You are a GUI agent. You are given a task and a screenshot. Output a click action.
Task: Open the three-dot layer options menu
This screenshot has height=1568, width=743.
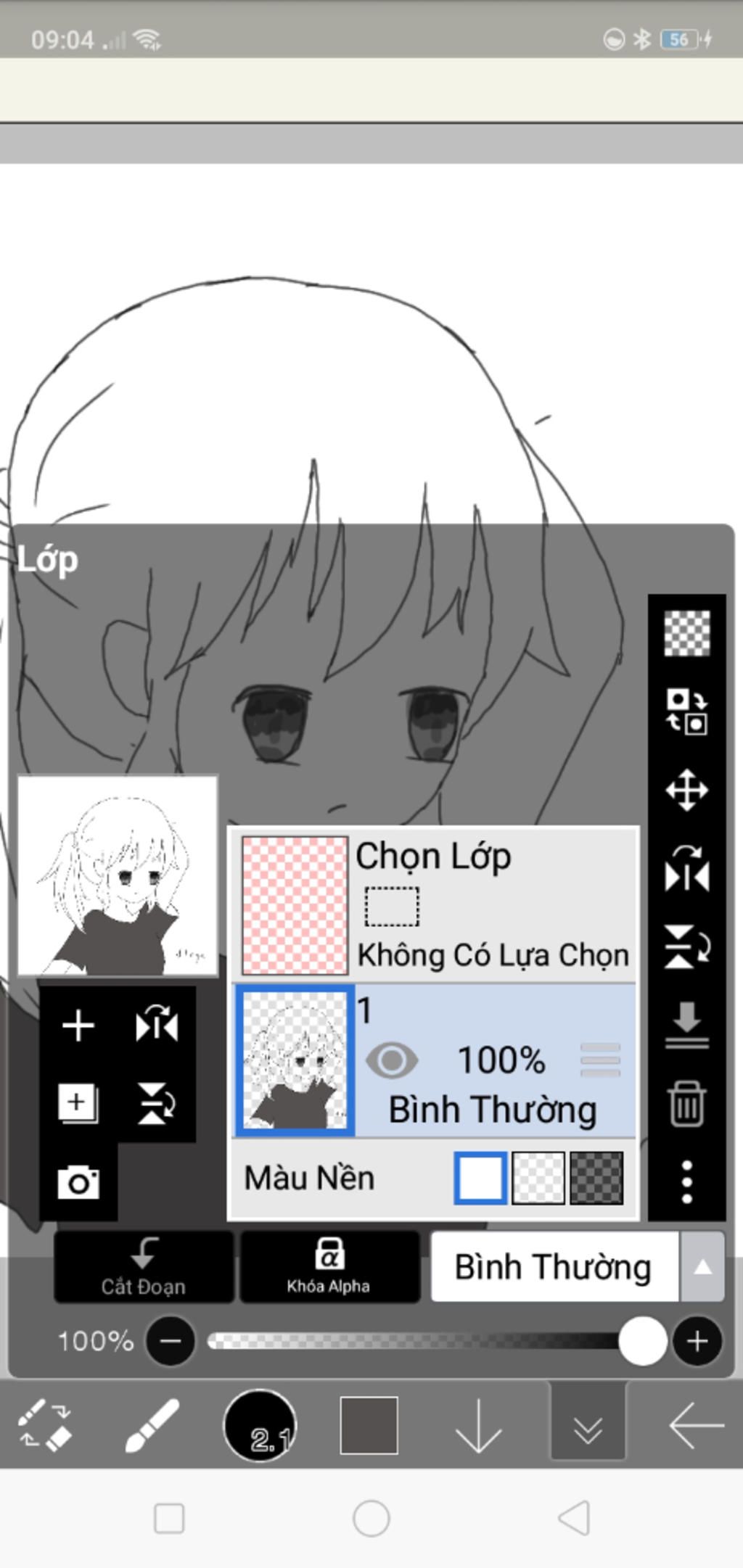point(686,1182)
